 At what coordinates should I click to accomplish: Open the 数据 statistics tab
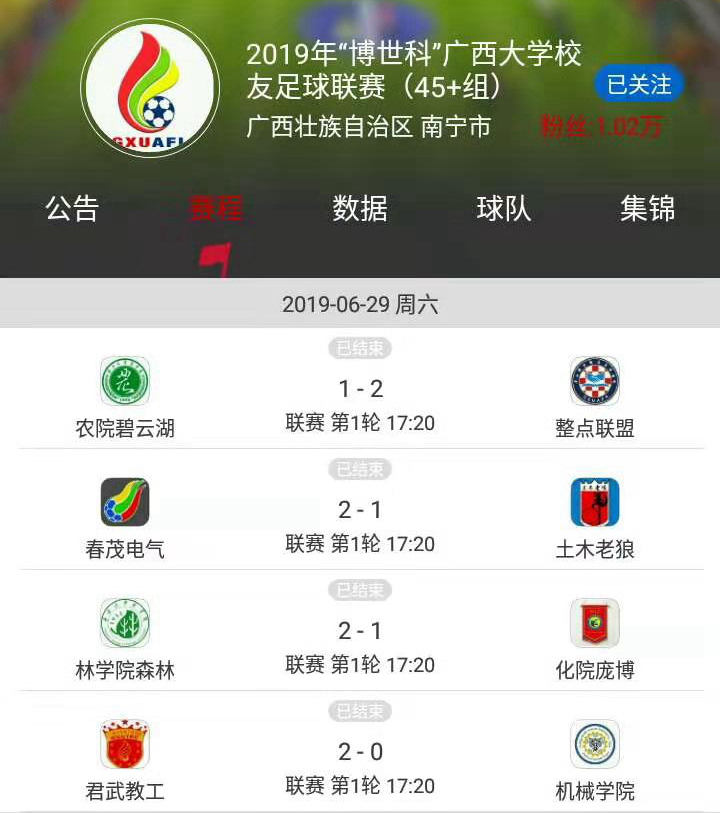coord(360,208)
